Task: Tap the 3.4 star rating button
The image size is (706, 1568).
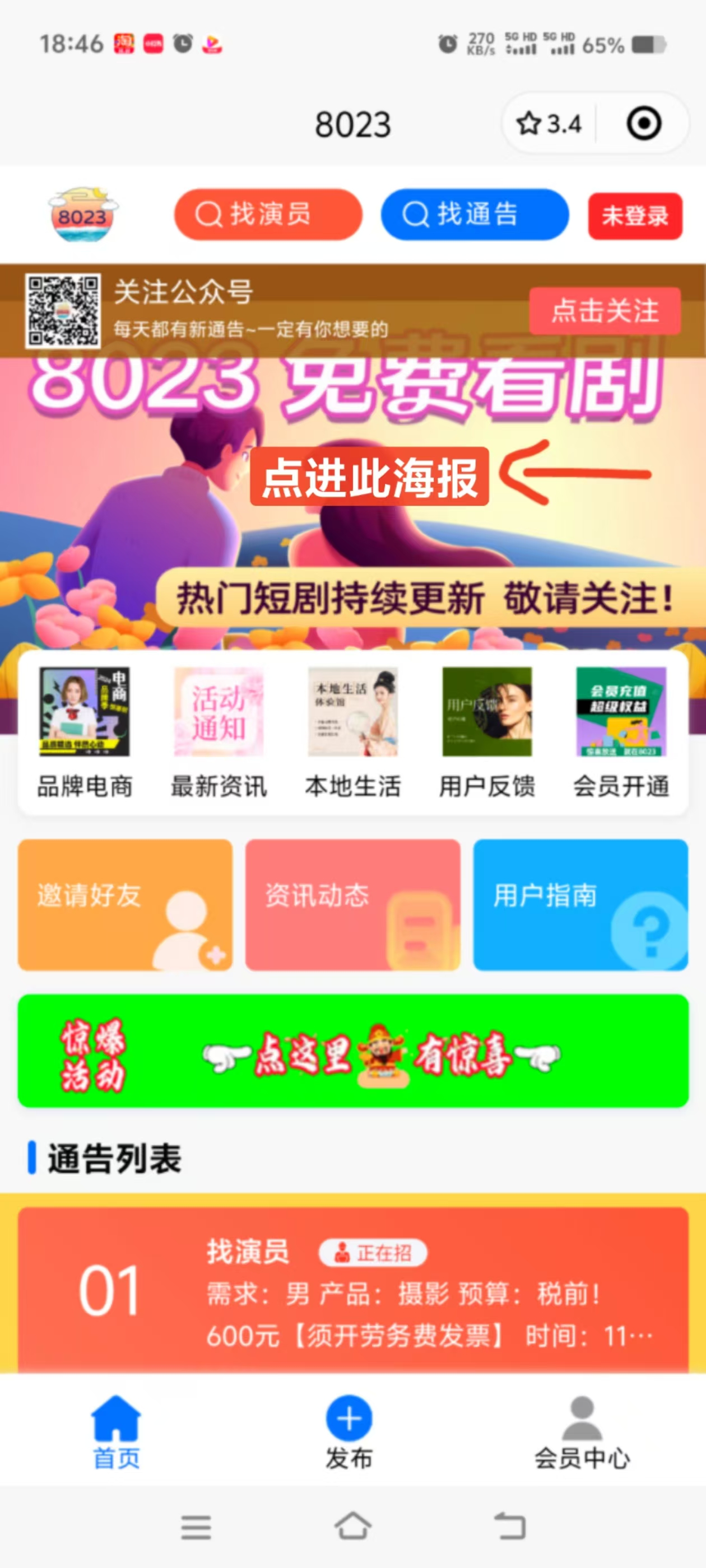Action: [x=549, y=124]
